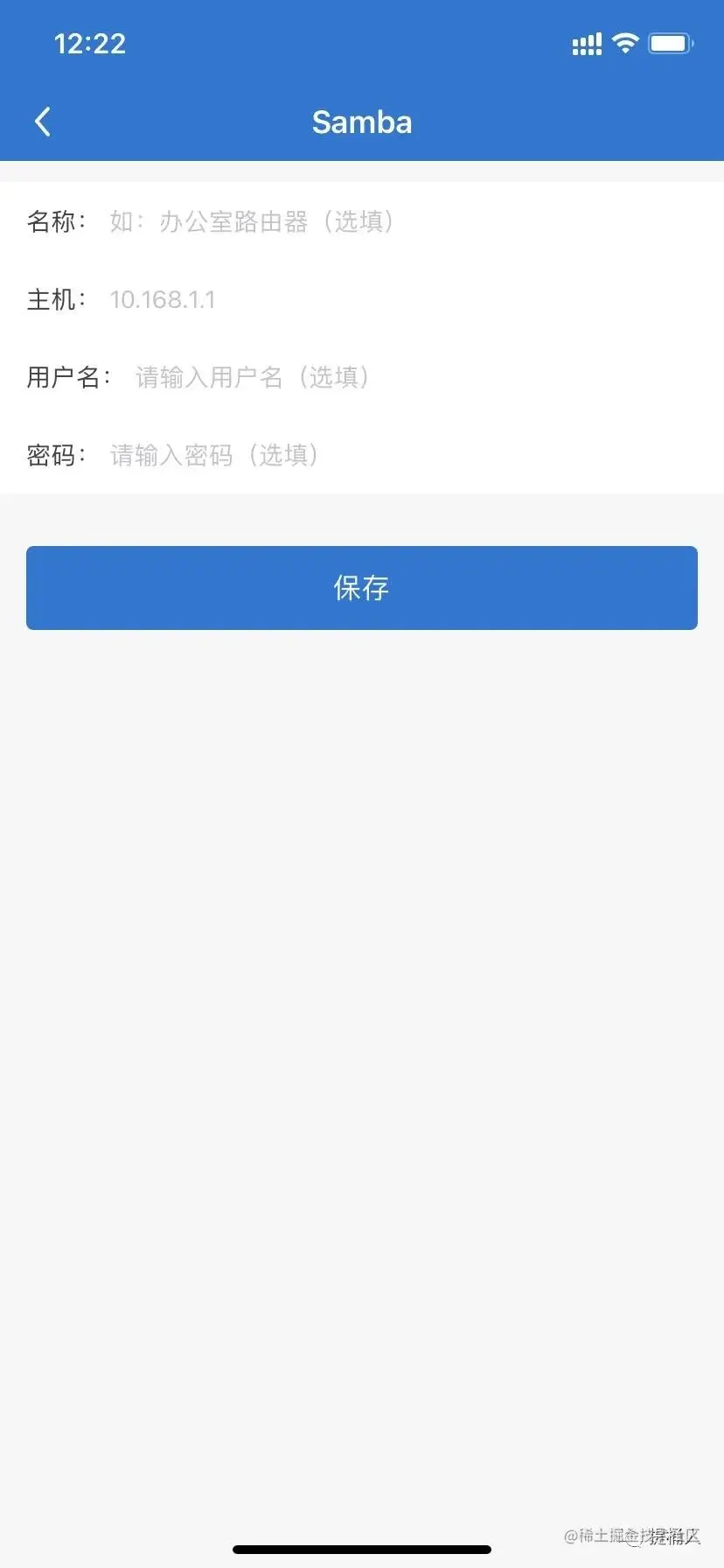
Task: Go back from the Samba screen
Action: coord(42,122)
